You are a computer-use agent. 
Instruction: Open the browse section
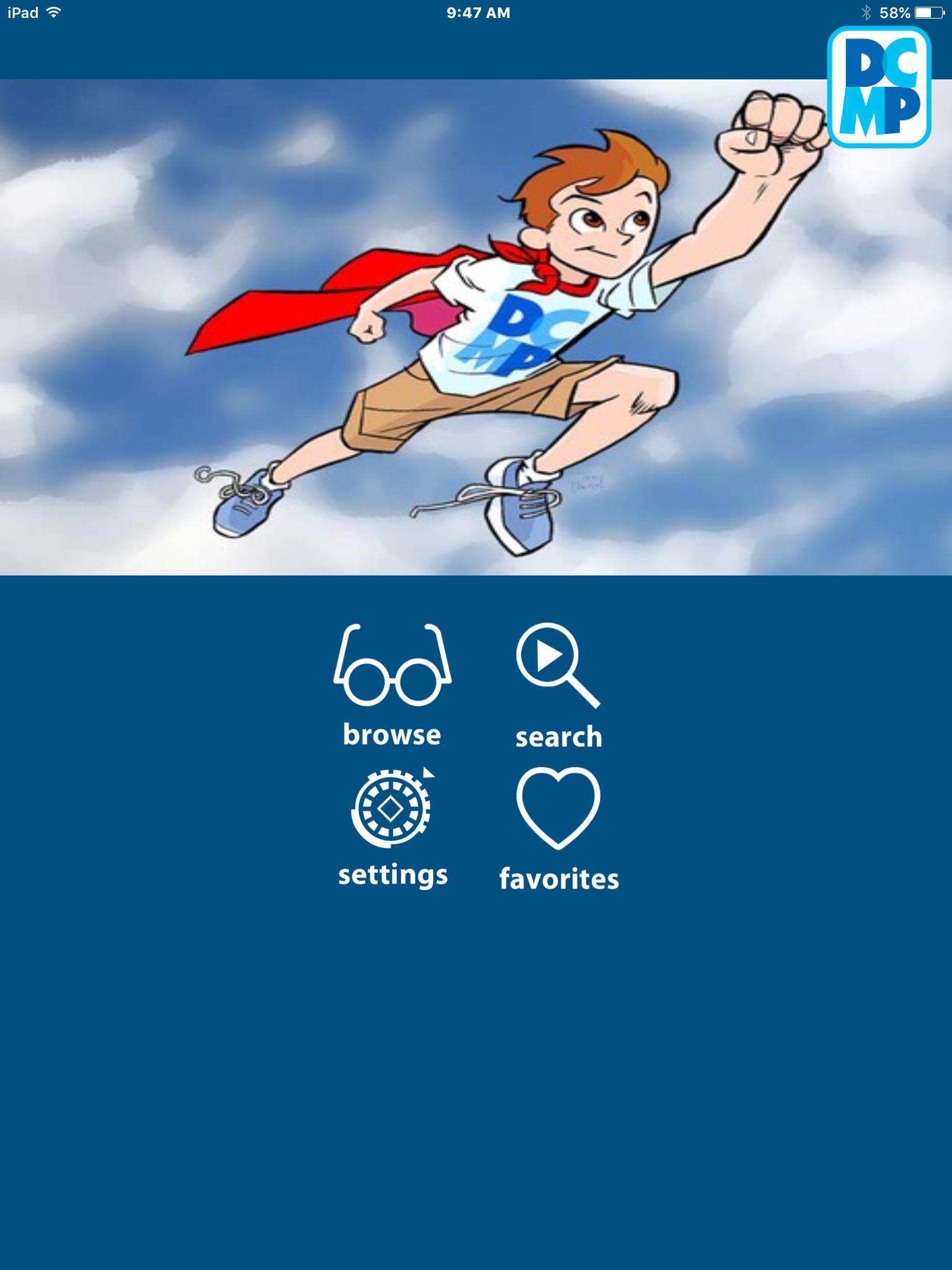[392, 685]
